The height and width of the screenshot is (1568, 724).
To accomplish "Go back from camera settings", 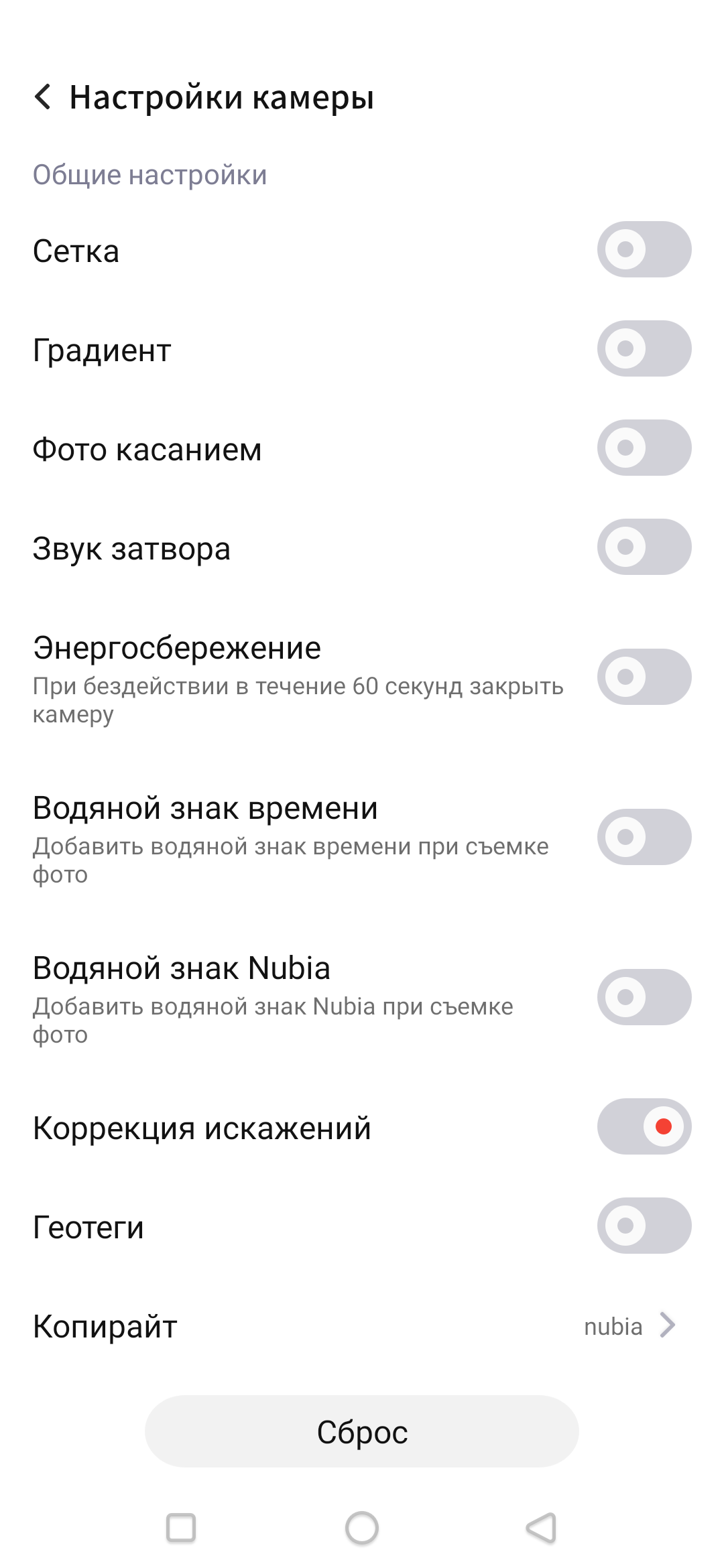I will click(43, 97).
